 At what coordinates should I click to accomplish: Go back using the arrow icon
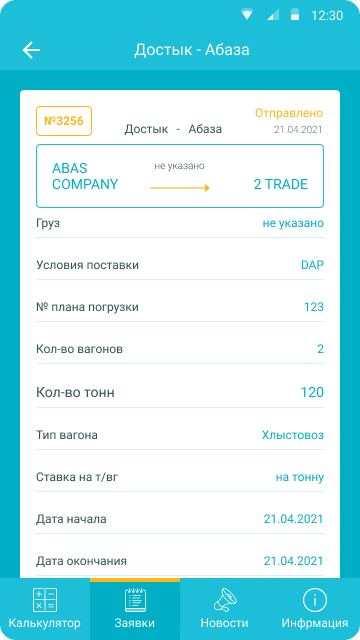[31, 50]
